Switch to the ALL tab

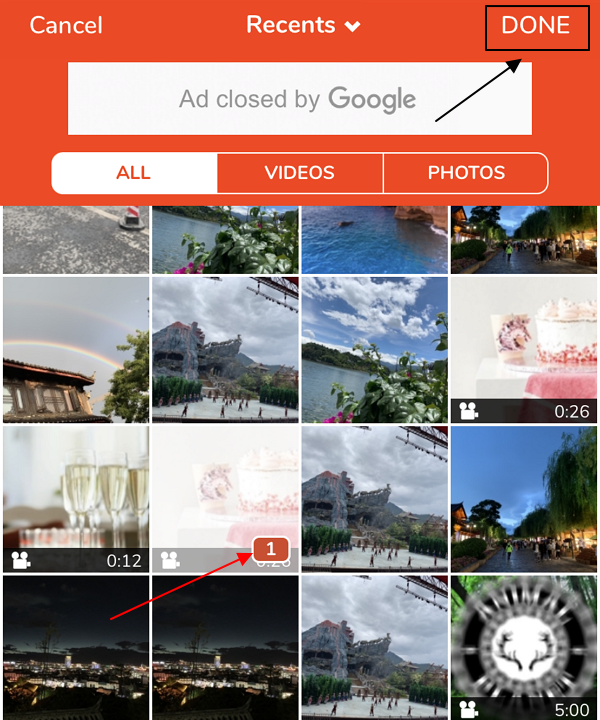point(133,173)
